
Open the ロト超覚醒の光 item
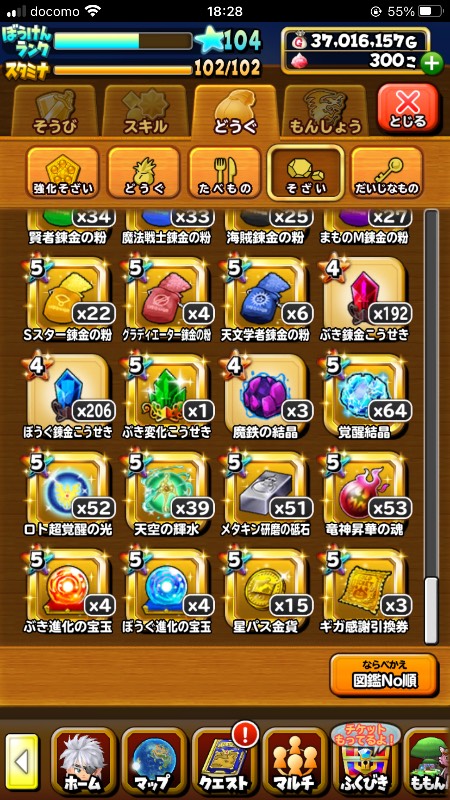(x=69, y=493)
